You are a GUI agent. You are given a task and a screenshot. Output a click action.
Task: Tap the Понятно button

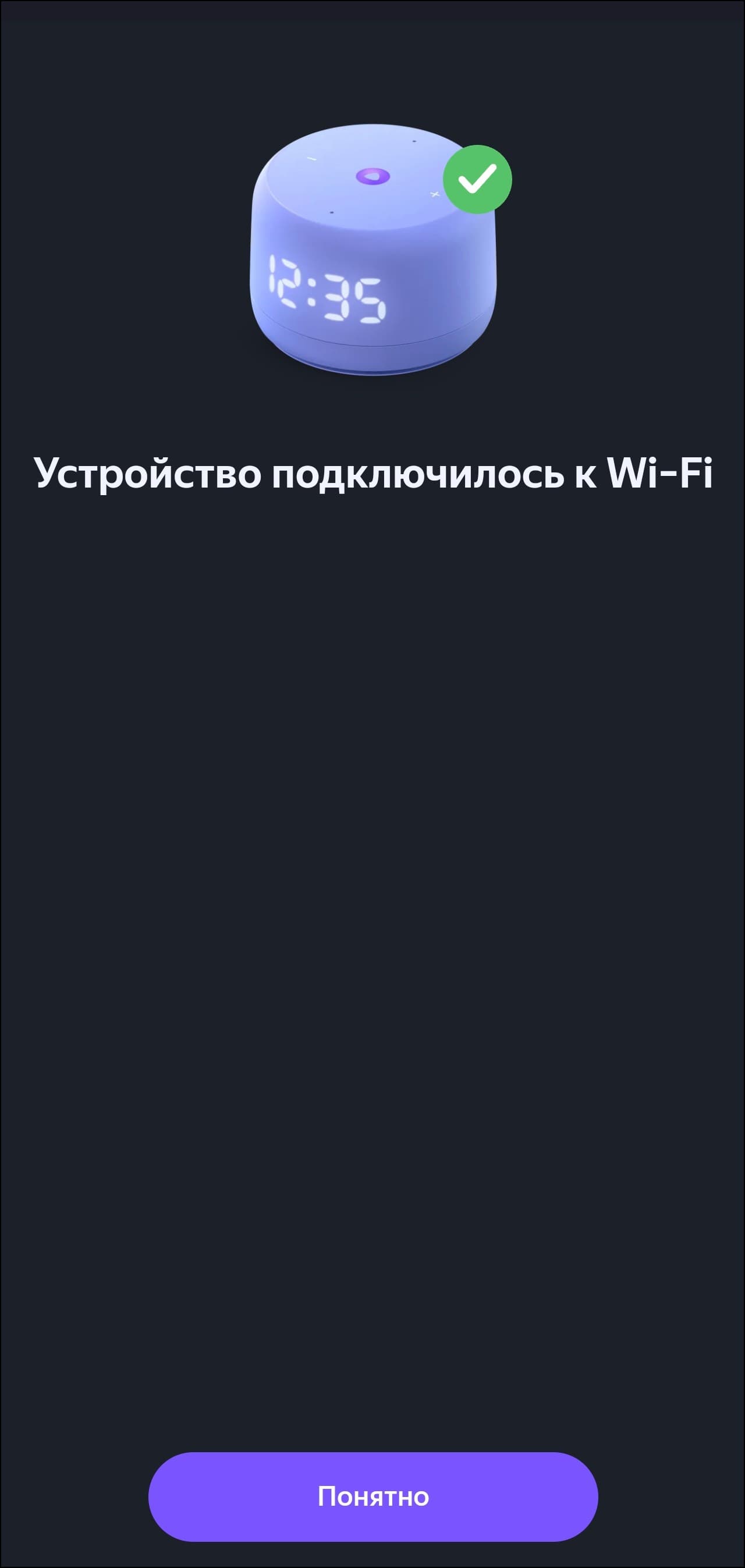[x=373, y=1496]
